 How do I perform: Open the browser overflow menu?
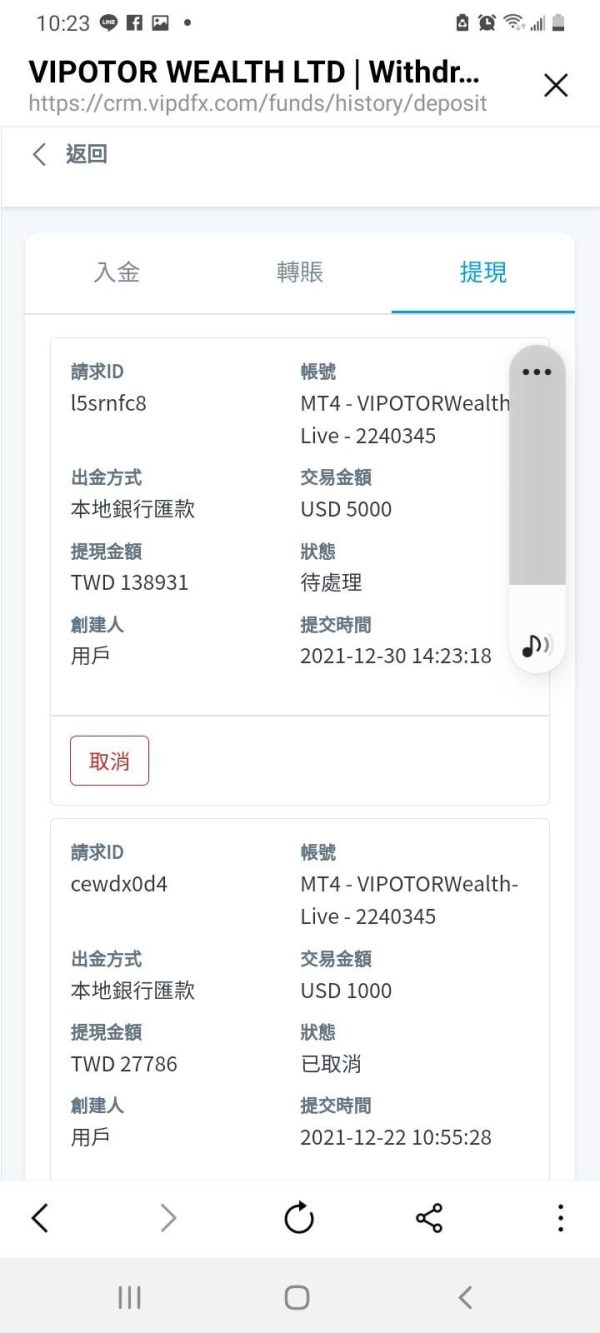(560, 1217)
